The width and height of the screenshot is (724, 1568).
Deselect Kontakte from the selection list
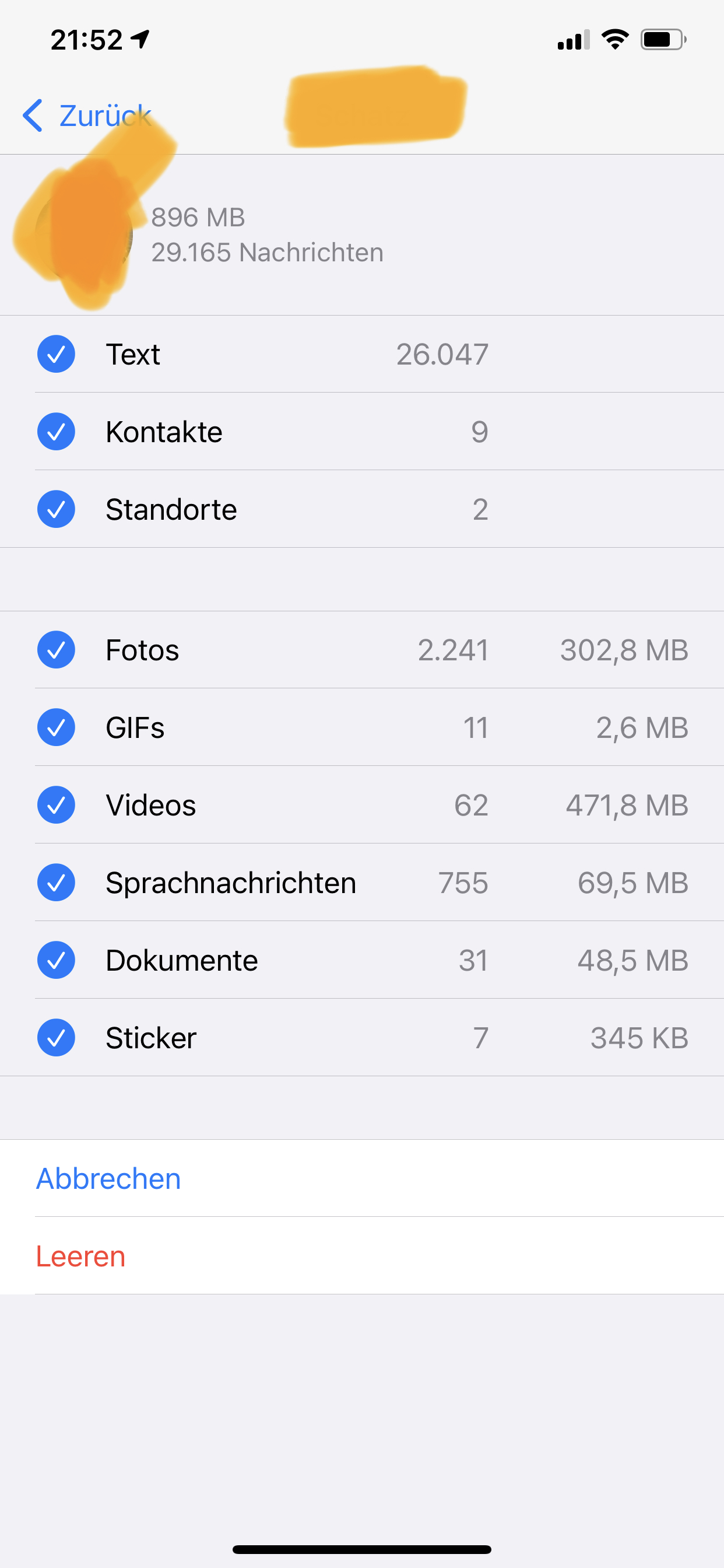[55, 431]
